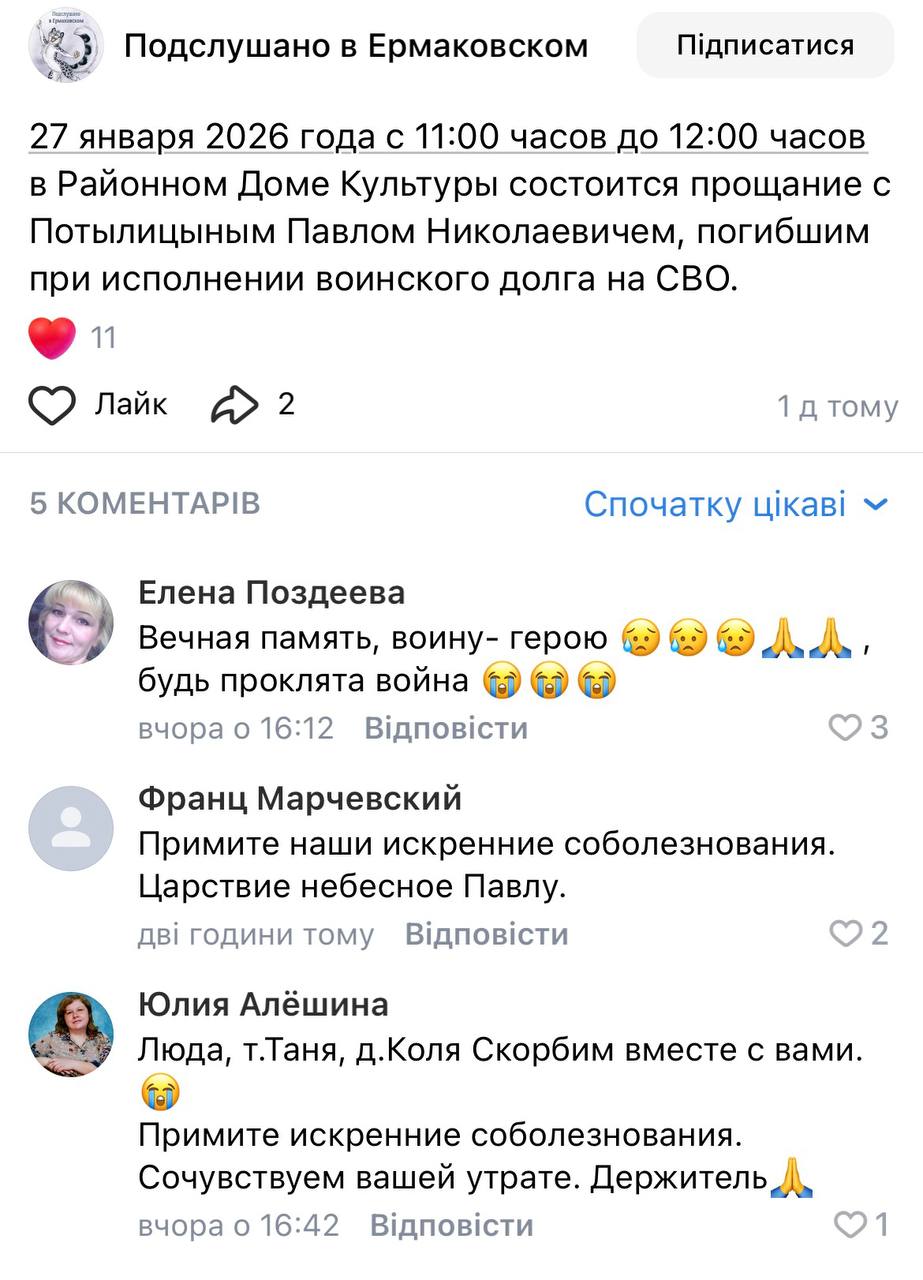This screenshot has width=923, height=1280.
Task: Reply to Юлия Алёшина's comment
Action: tap(452, 1225)
